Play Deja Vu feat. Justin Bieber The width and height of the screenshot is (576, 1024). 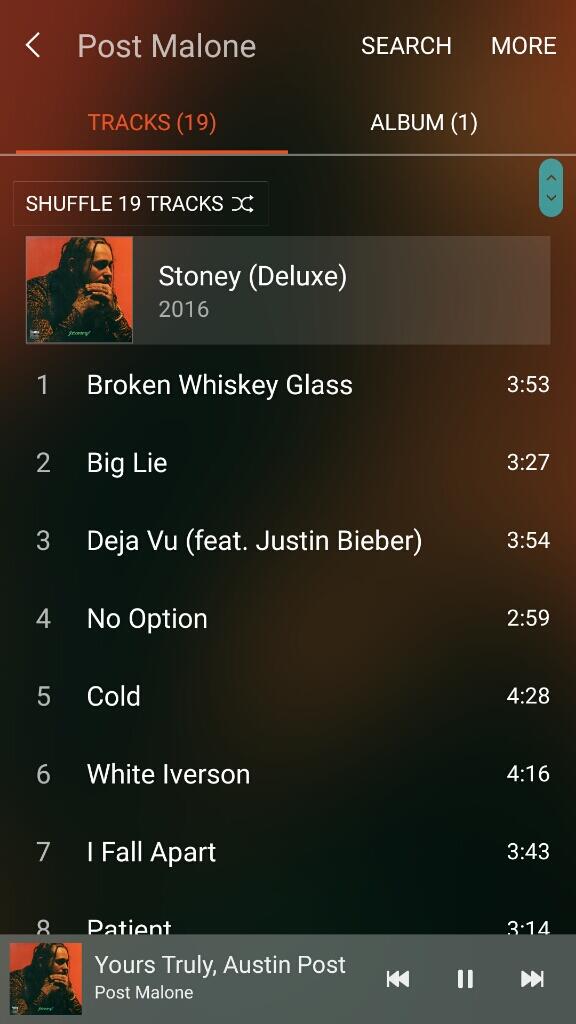point(288,540)
